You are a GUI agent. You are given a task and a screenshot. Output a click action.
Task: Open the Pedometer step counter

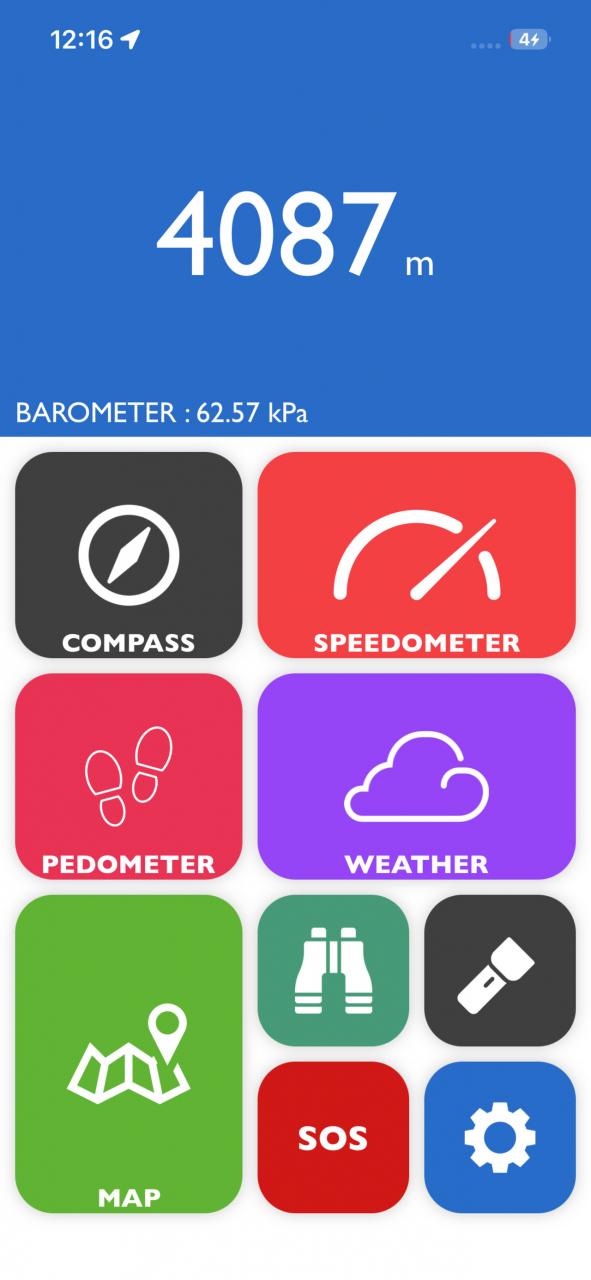pyautogui.click(x=128, y=776)
